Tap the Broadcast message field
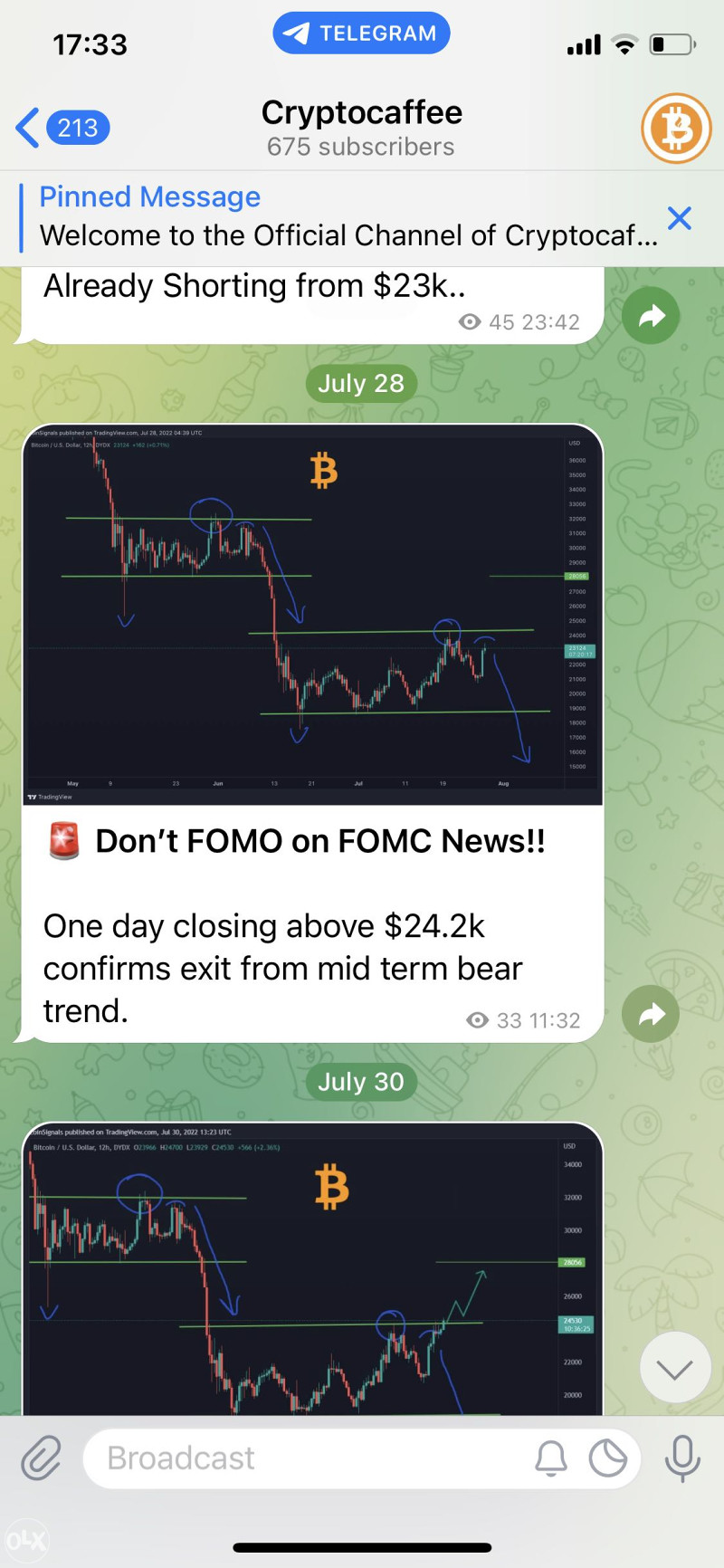 pos(308,1458)
